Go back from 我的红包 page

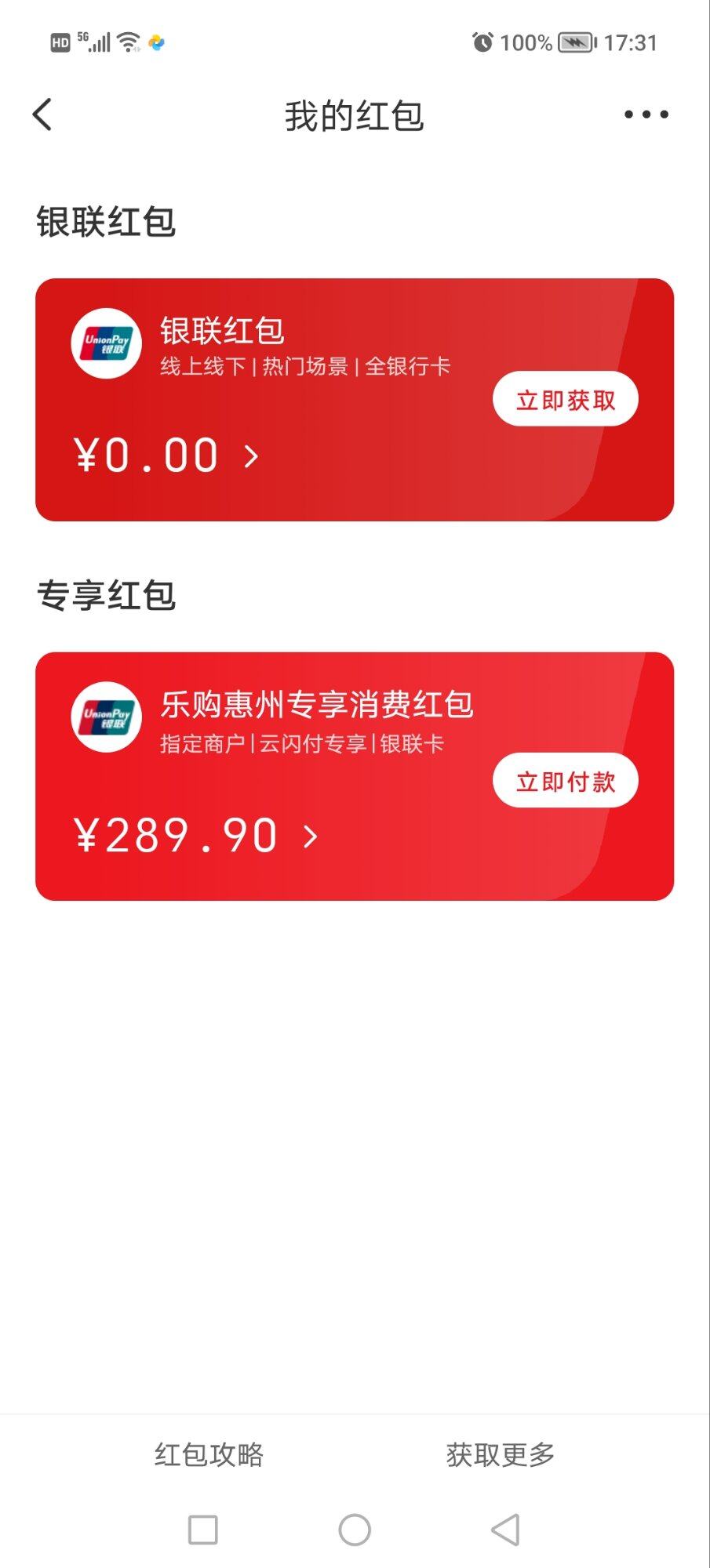43,114
